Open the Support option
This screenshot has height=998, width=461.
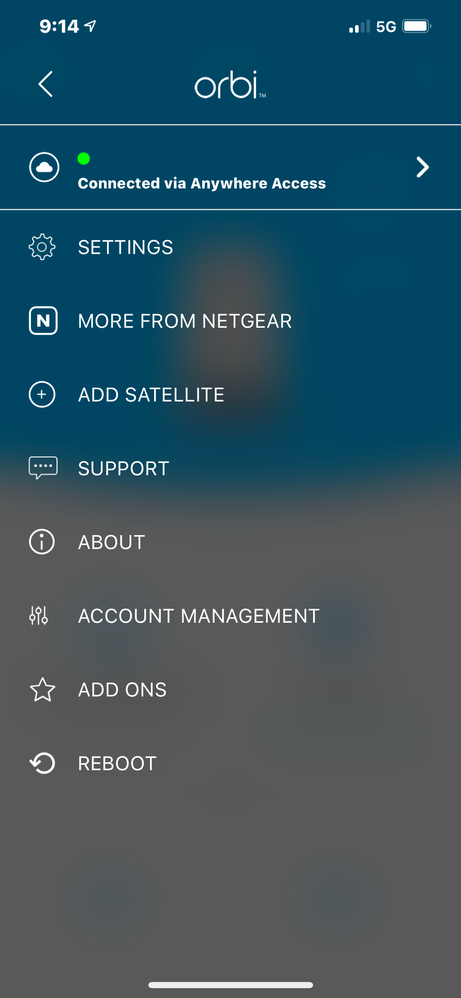coord(230,468)
